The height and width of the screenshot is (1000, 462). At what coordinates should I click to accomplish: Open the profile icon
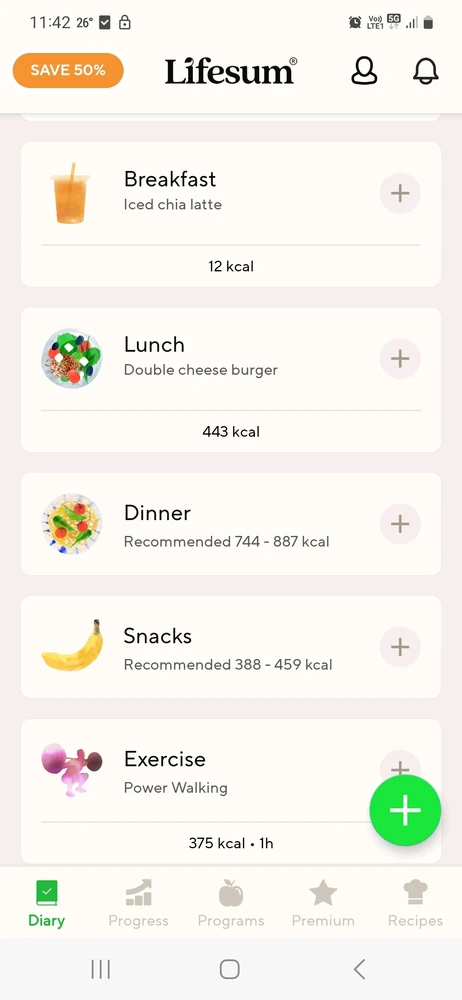pyautogui.click(x=364, y=71)
